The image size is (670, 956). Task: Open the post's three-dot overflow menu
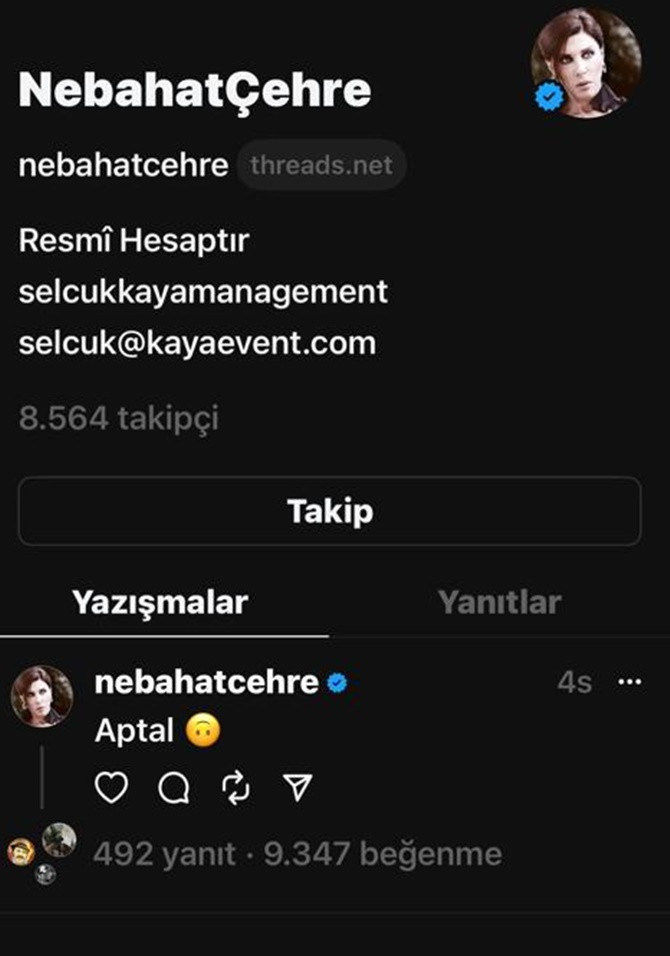click(x=629, y=682)
